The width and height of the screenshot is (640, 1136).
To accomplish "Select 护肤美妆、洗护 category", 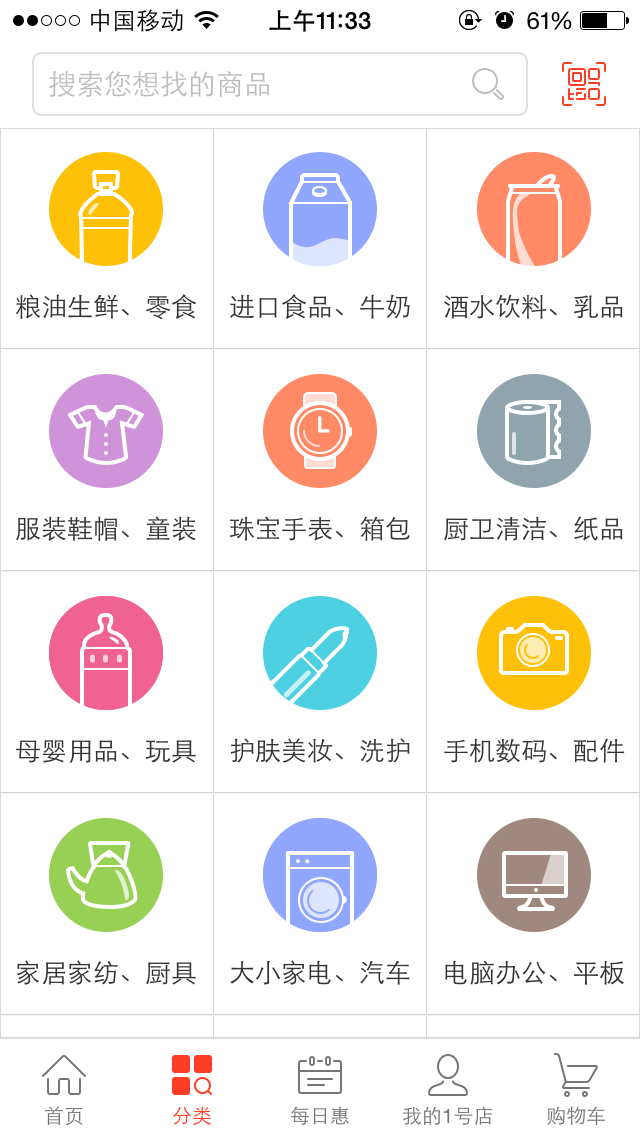I will 320,682.
